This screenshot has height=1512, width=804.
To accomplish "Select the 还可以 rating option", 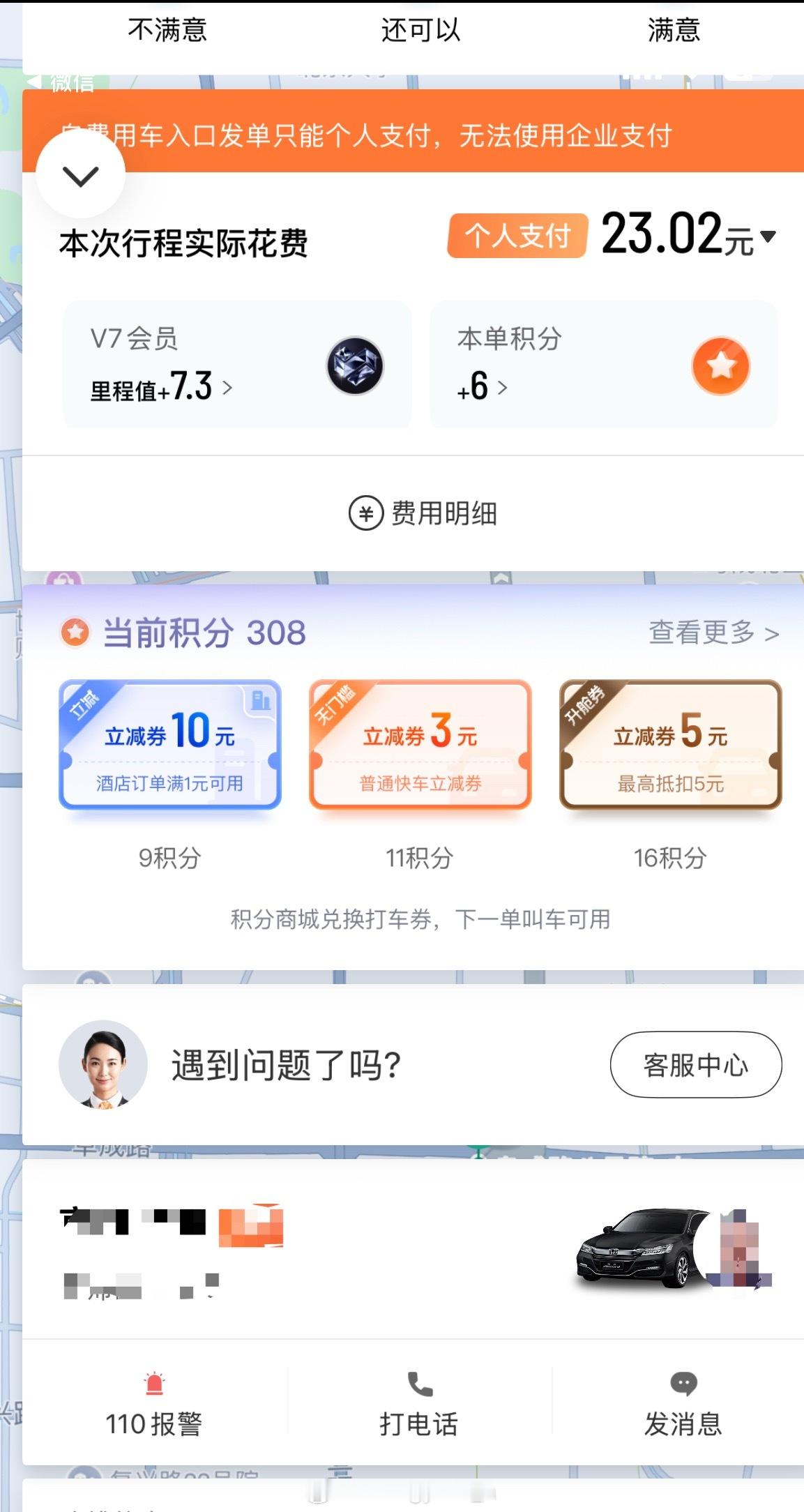I will (419, 29).
